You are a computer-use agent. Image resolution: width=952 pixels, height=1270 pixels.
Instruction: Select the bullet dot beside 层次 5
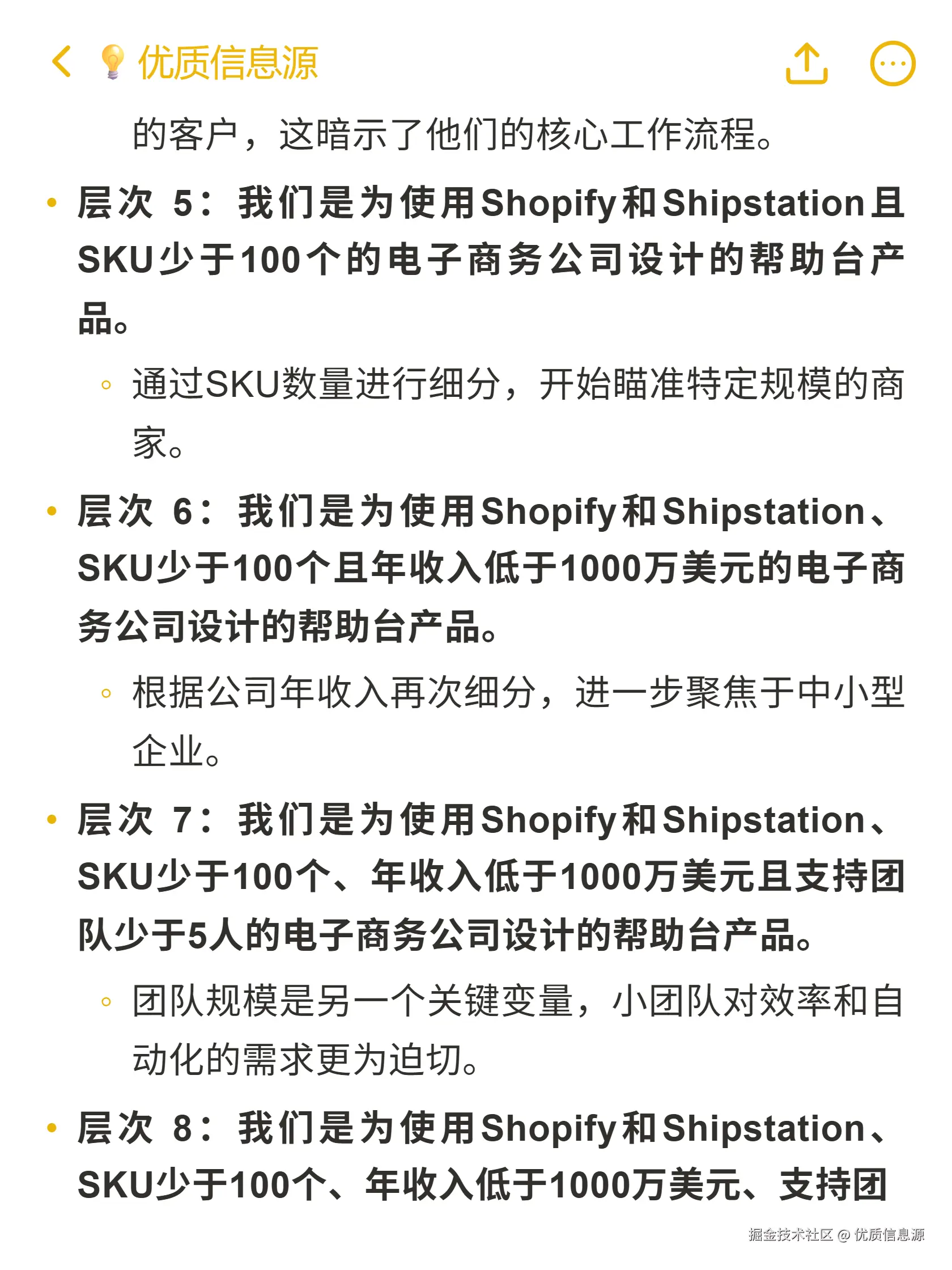tap(51, 204)
